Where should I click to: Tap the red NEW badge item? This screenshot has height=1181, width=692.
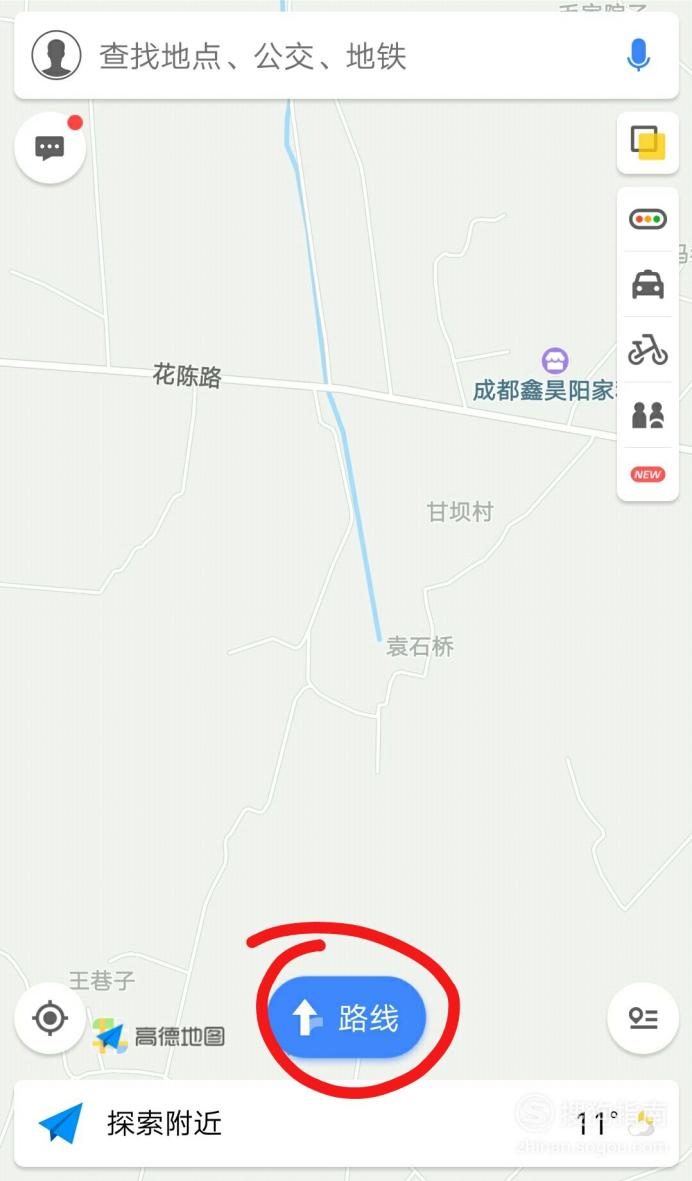click(x=648, y=475)
